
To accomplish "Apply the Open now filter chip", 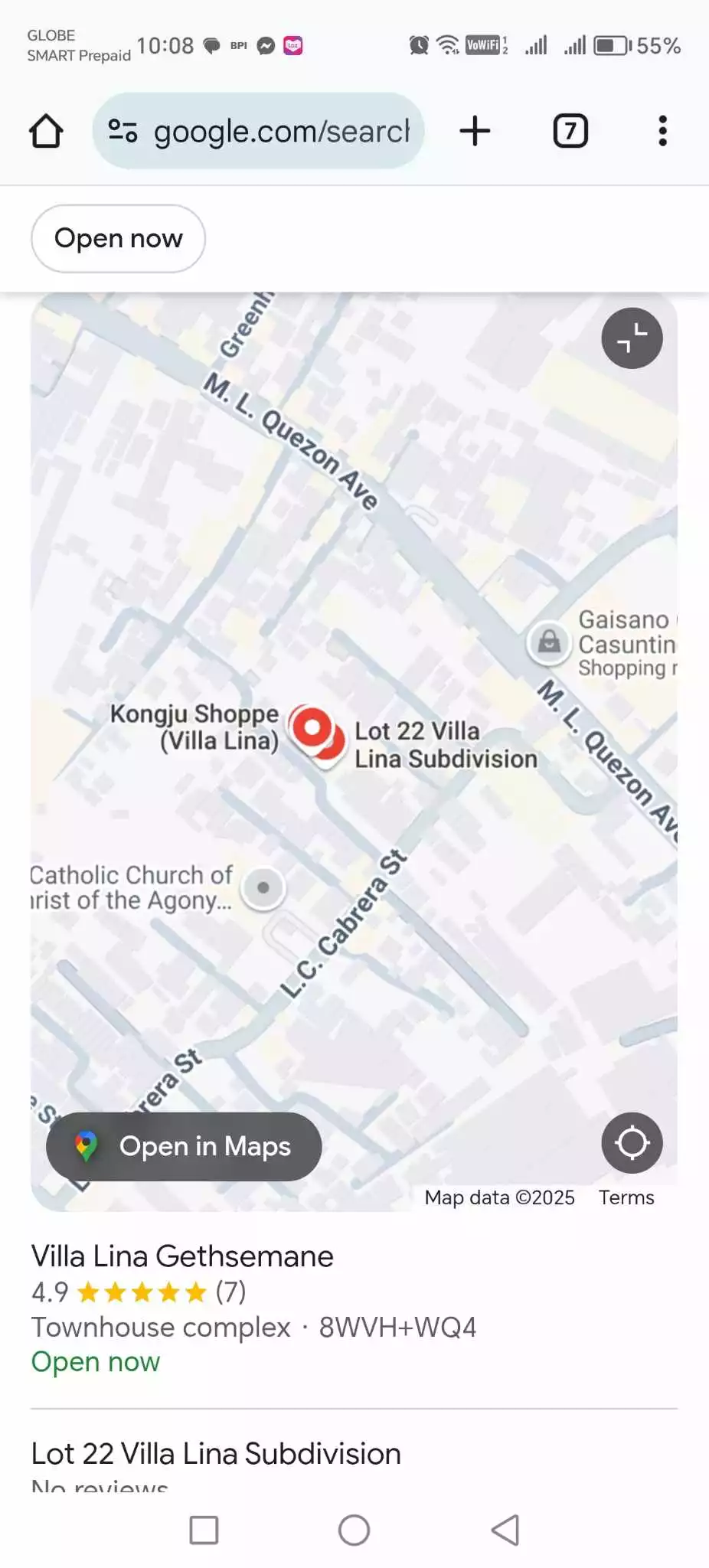I will tap(118, 238).
